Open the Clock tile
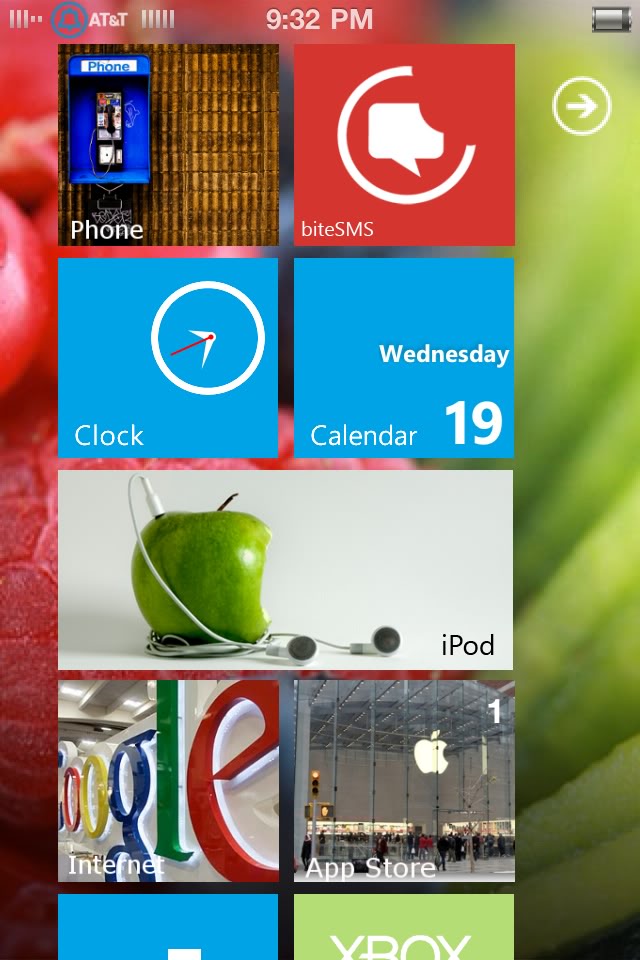The width and height of the screenshot is (640, 960). click(168, 358)
